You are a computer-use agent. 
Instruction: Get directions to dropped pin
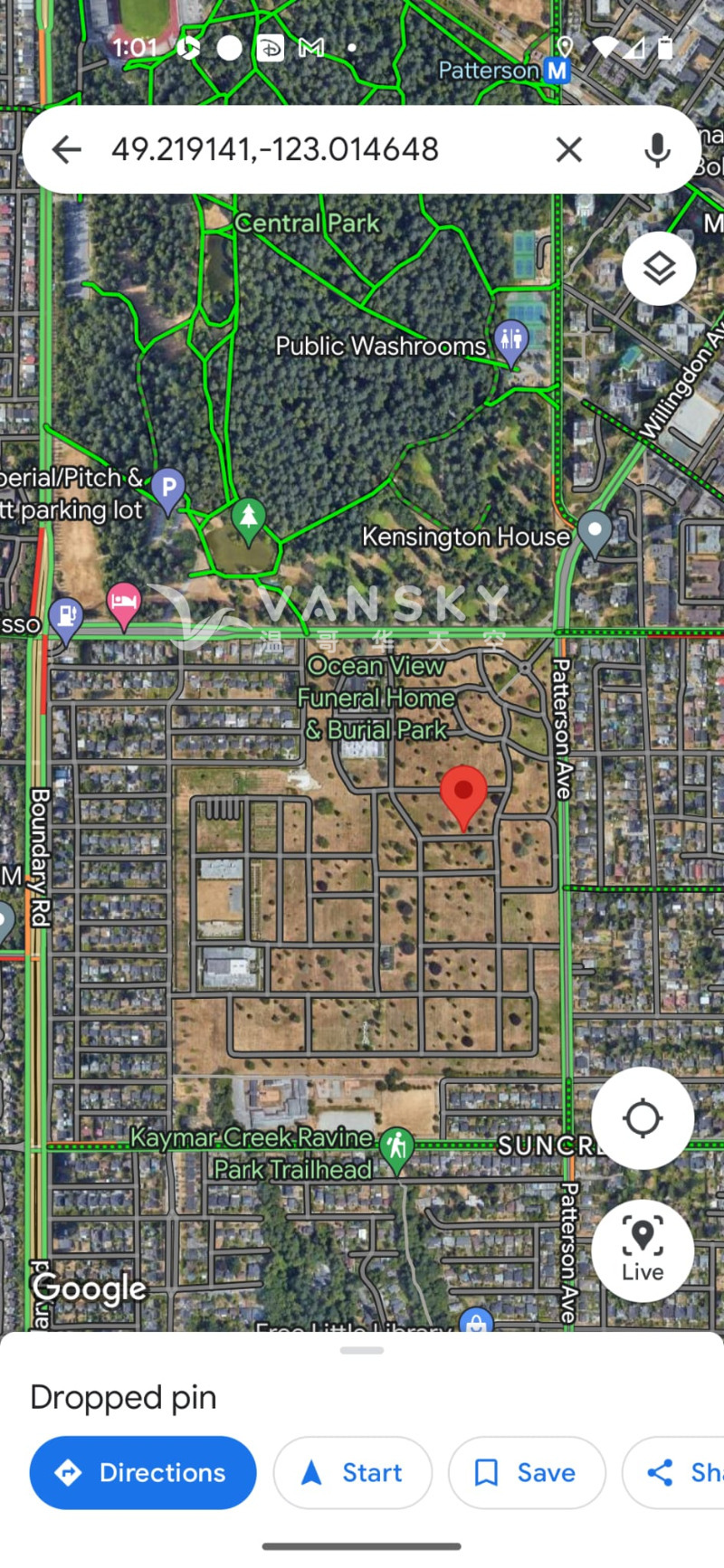[143, 1473]
